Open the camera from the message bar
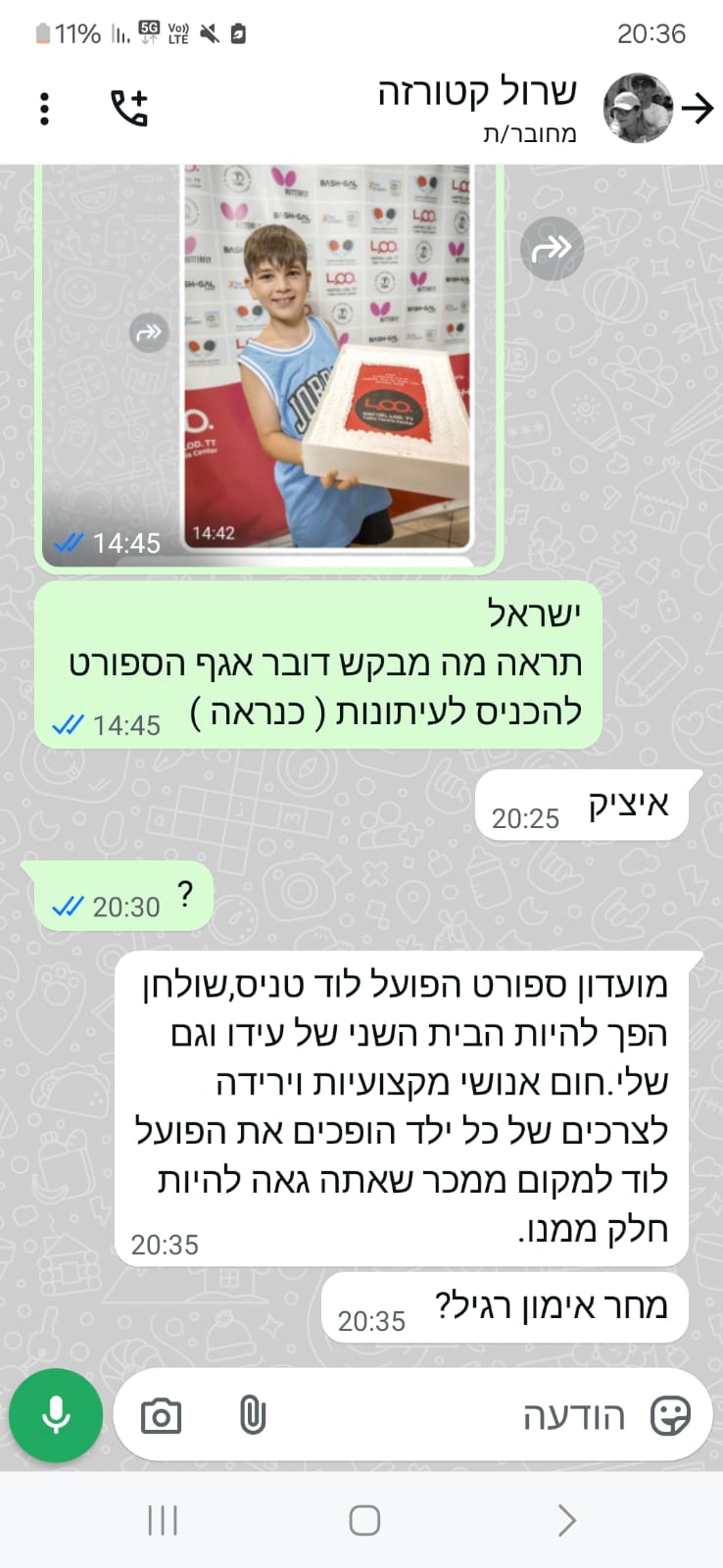 pos(161,1416)
